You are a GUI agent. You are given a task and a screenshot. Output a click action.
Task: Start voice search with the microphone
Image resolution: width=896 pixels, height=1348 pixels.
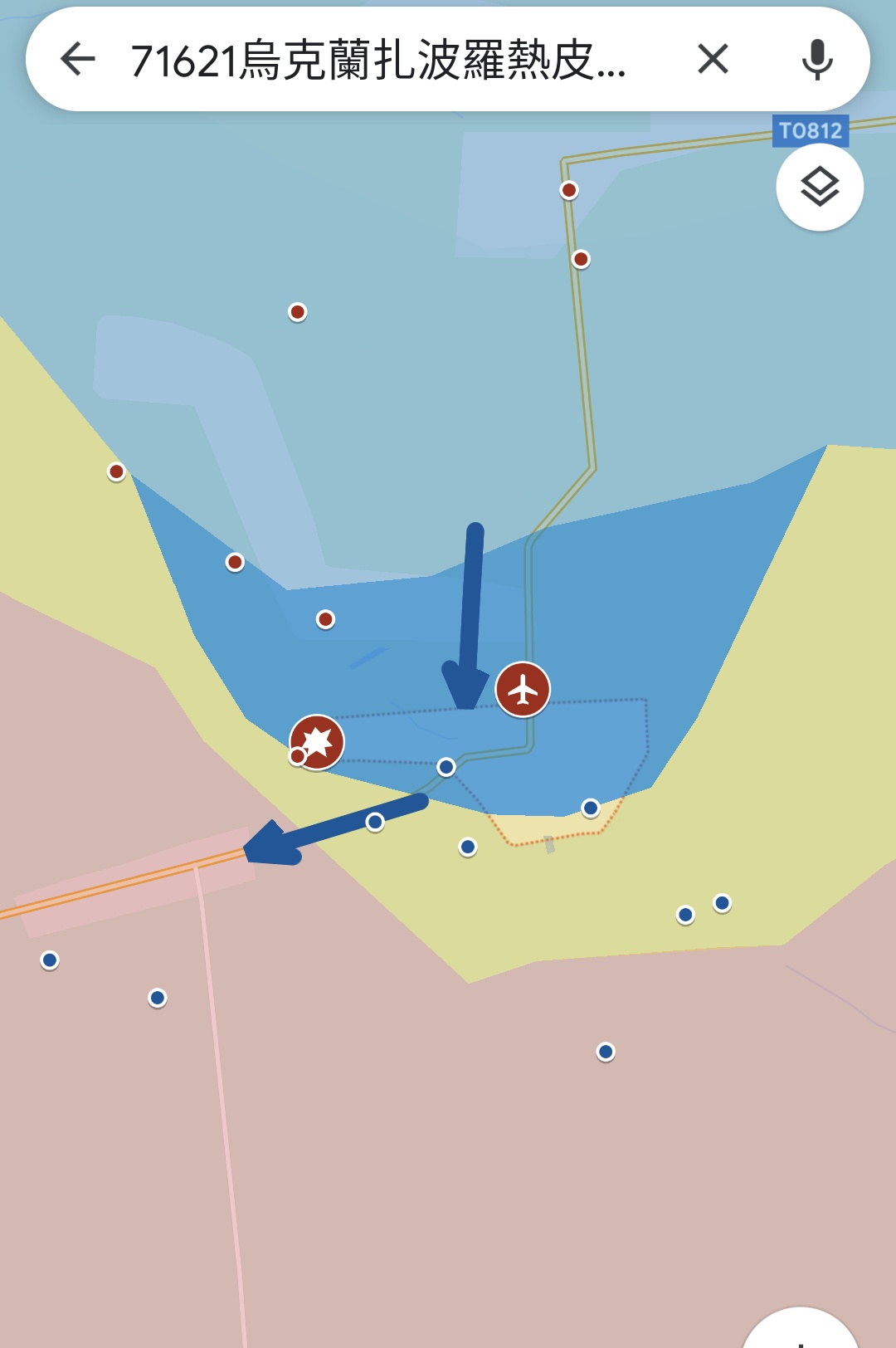(817, 59)
